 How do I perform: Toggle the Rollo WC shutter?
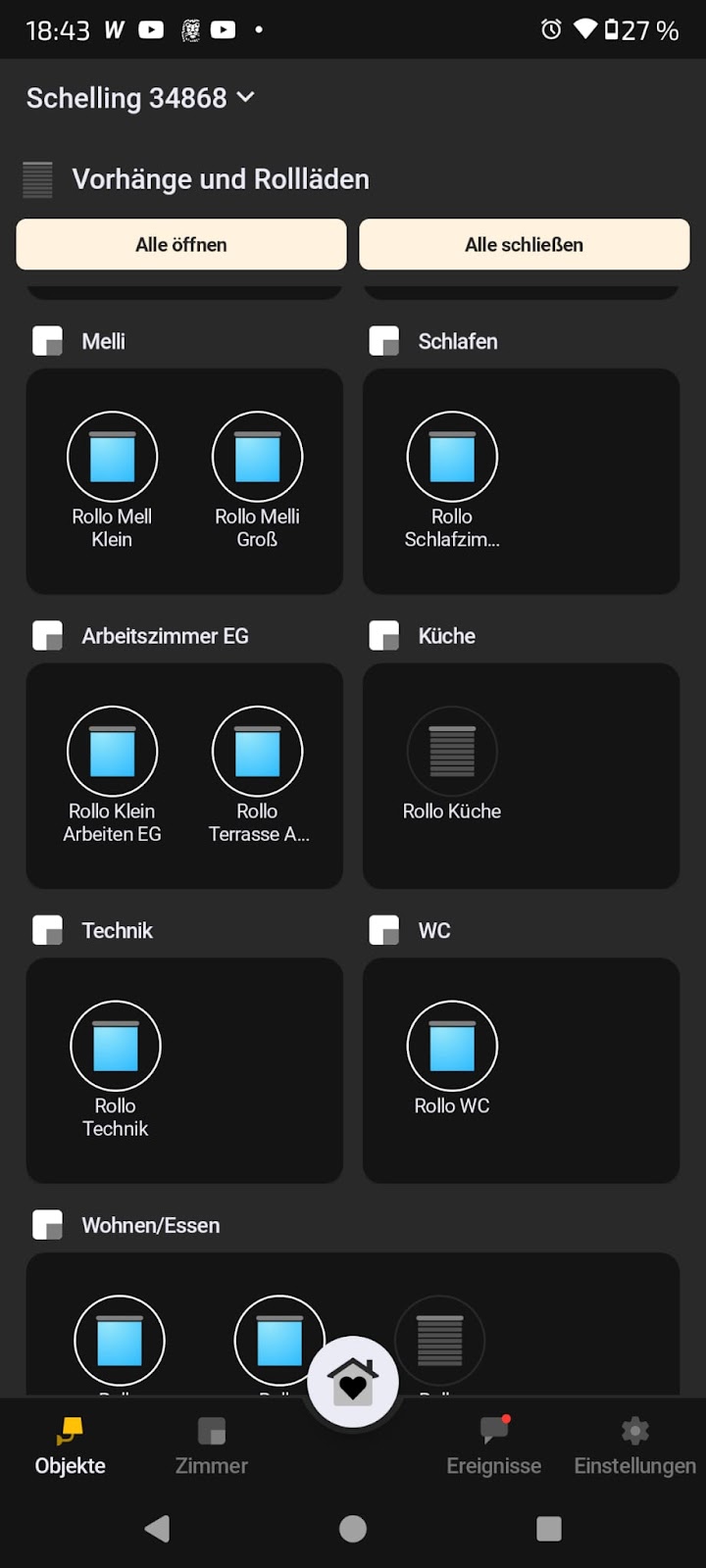click(x=452, y=1046)
